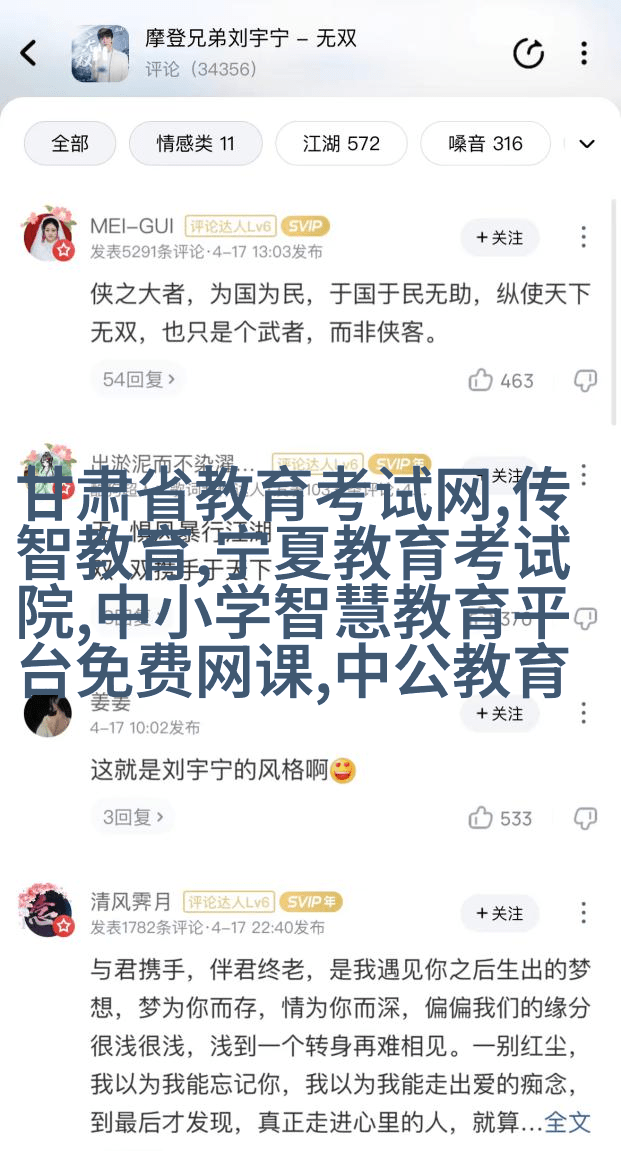Tap the circular arrow icon in header
The image size is (621, 1151).
coord(528,53)
